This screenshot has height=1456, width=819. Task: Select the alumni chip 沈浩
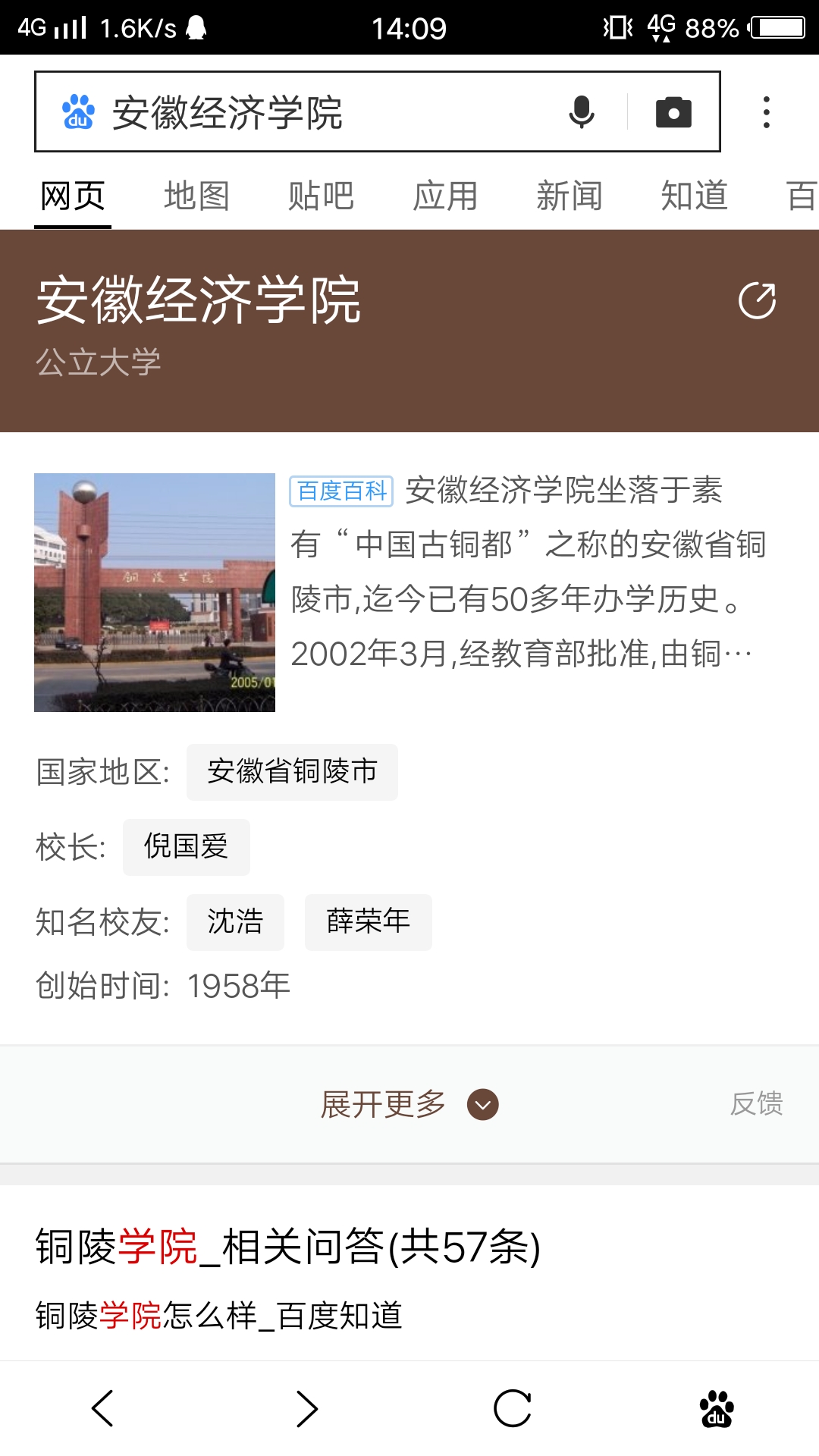pyautogui.click(x=235, y=922)
